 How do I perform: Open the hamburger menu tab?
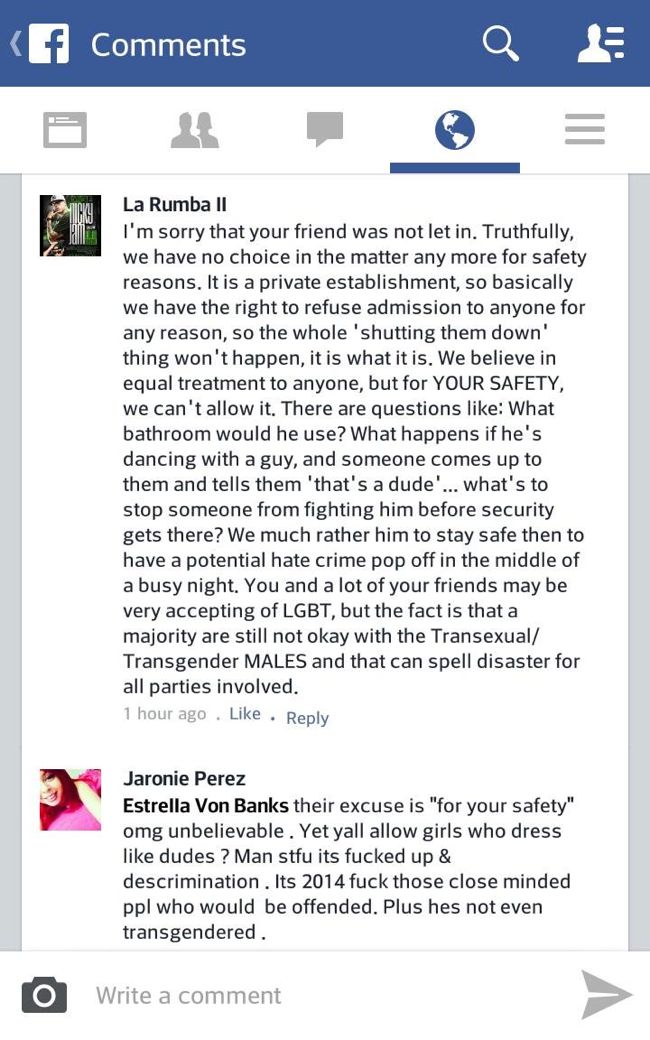tap(585, 129)
